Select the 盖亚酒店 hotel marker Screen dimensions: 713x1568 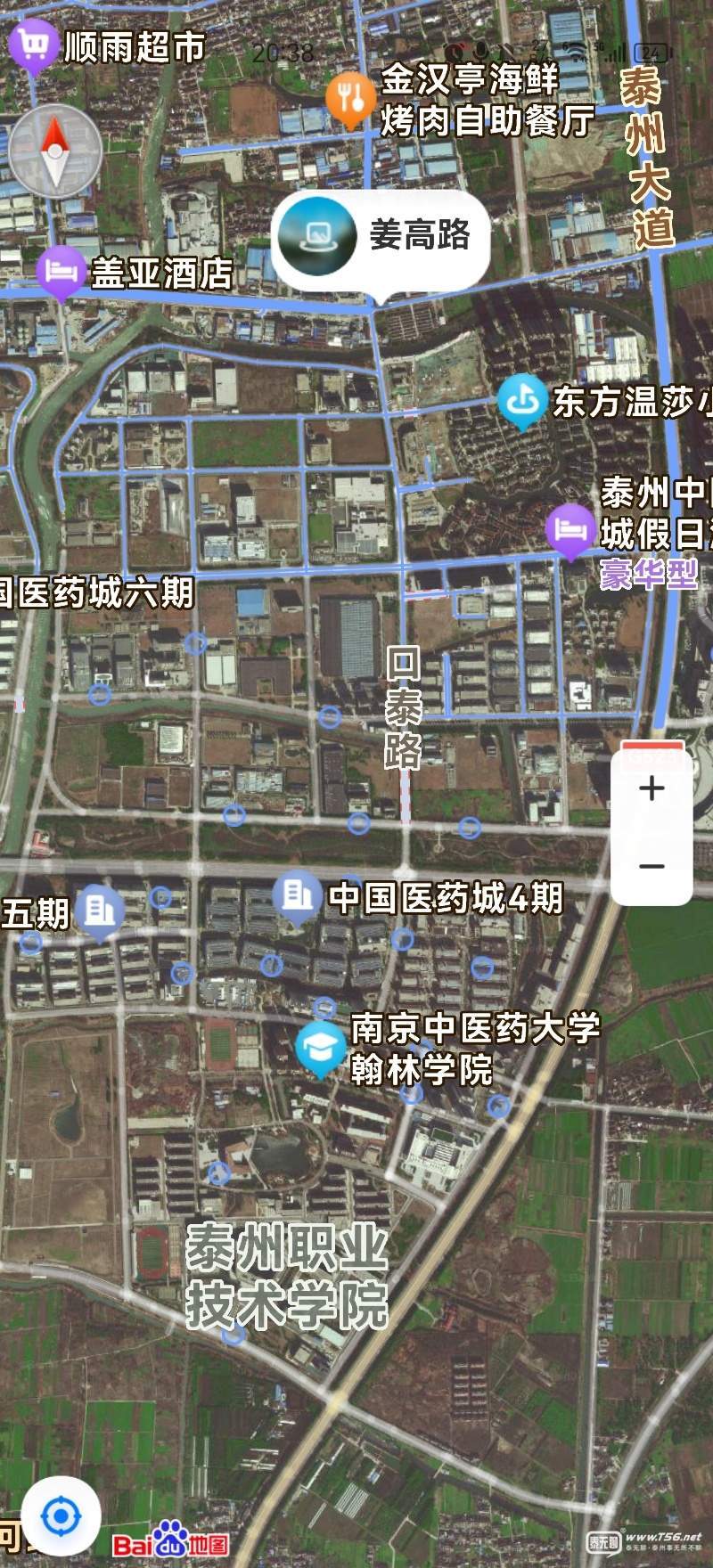pos(61,271)
